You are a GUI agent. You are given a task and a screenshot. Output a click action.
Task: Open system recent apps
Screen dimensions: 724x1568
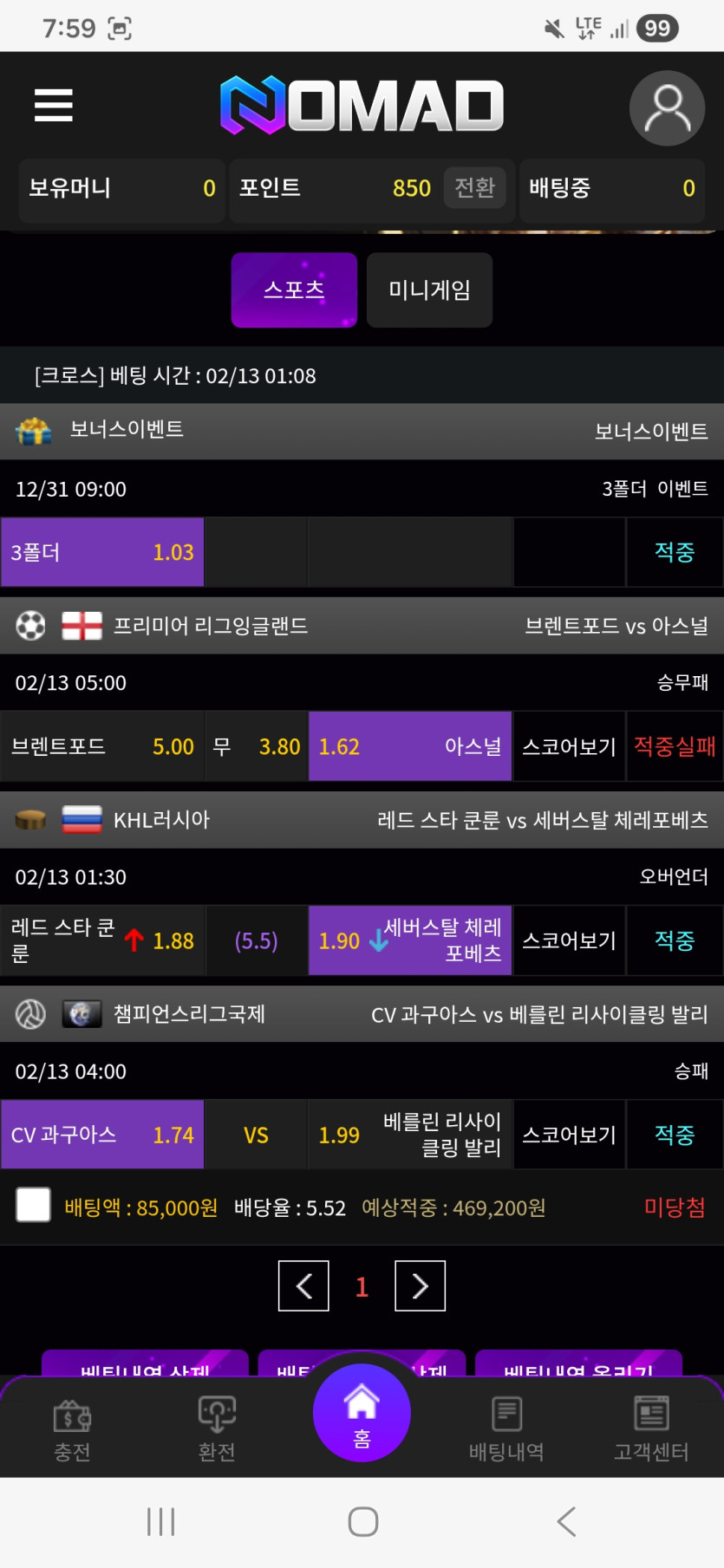(161, 1521)
